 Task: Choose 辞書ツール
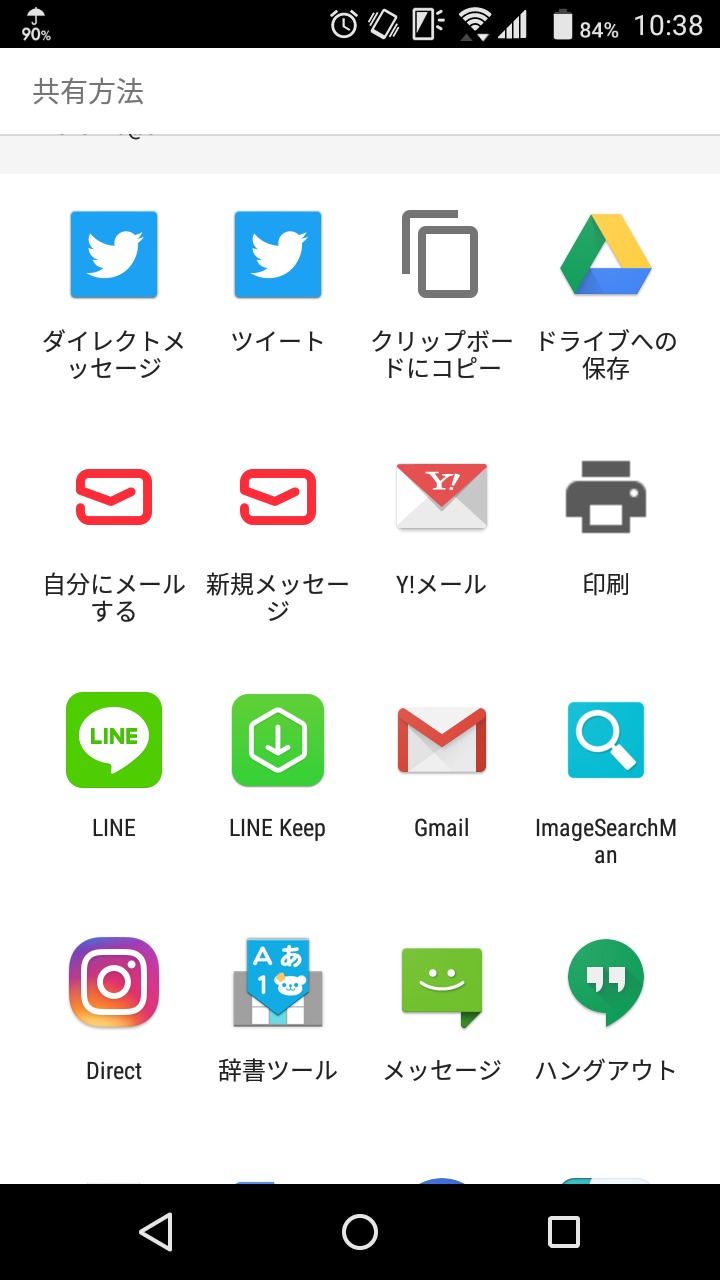pos(278,983)
